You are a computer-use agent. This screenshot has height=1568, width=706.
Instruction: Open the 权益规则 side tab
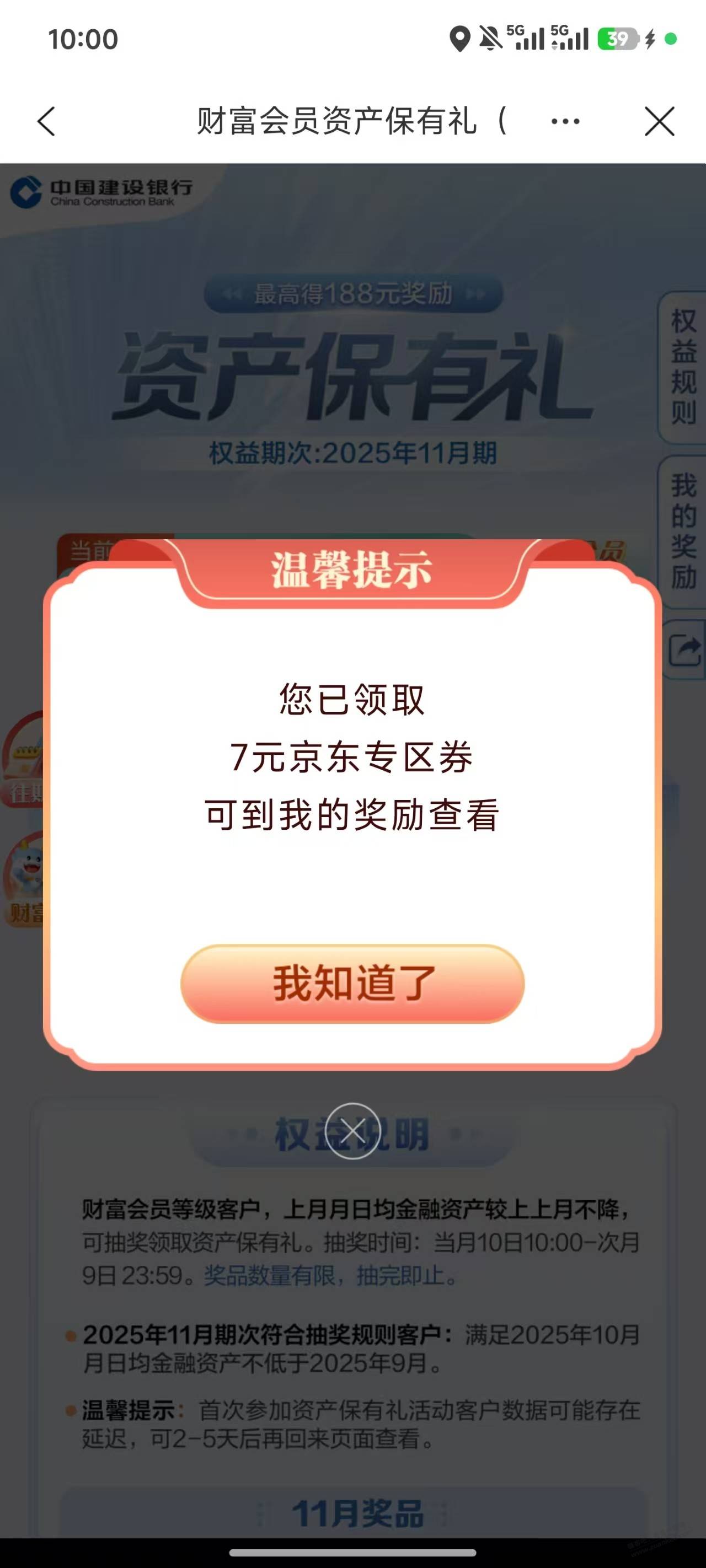tap(683, 367)
